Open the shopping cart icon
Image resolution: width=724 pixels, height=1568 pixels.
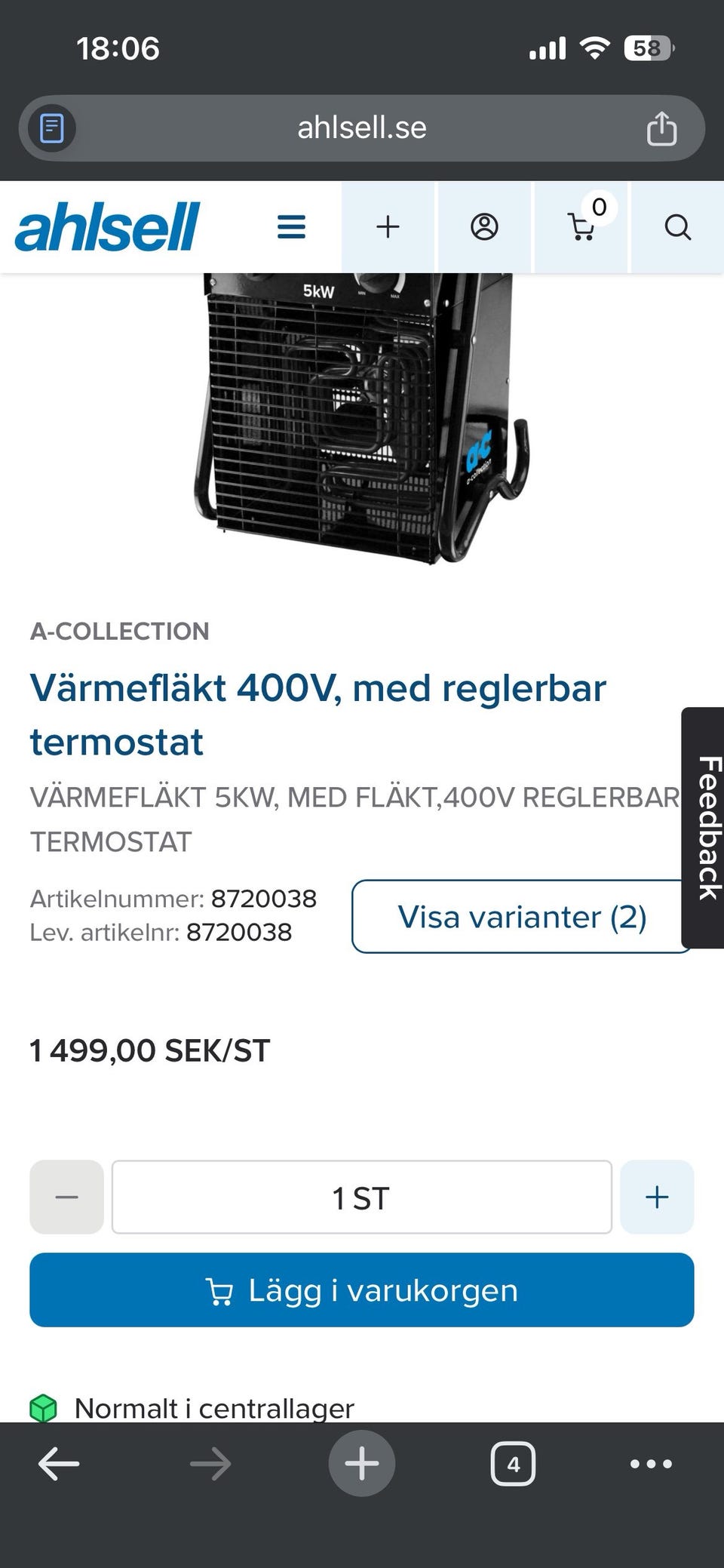[x=581, y=227]
